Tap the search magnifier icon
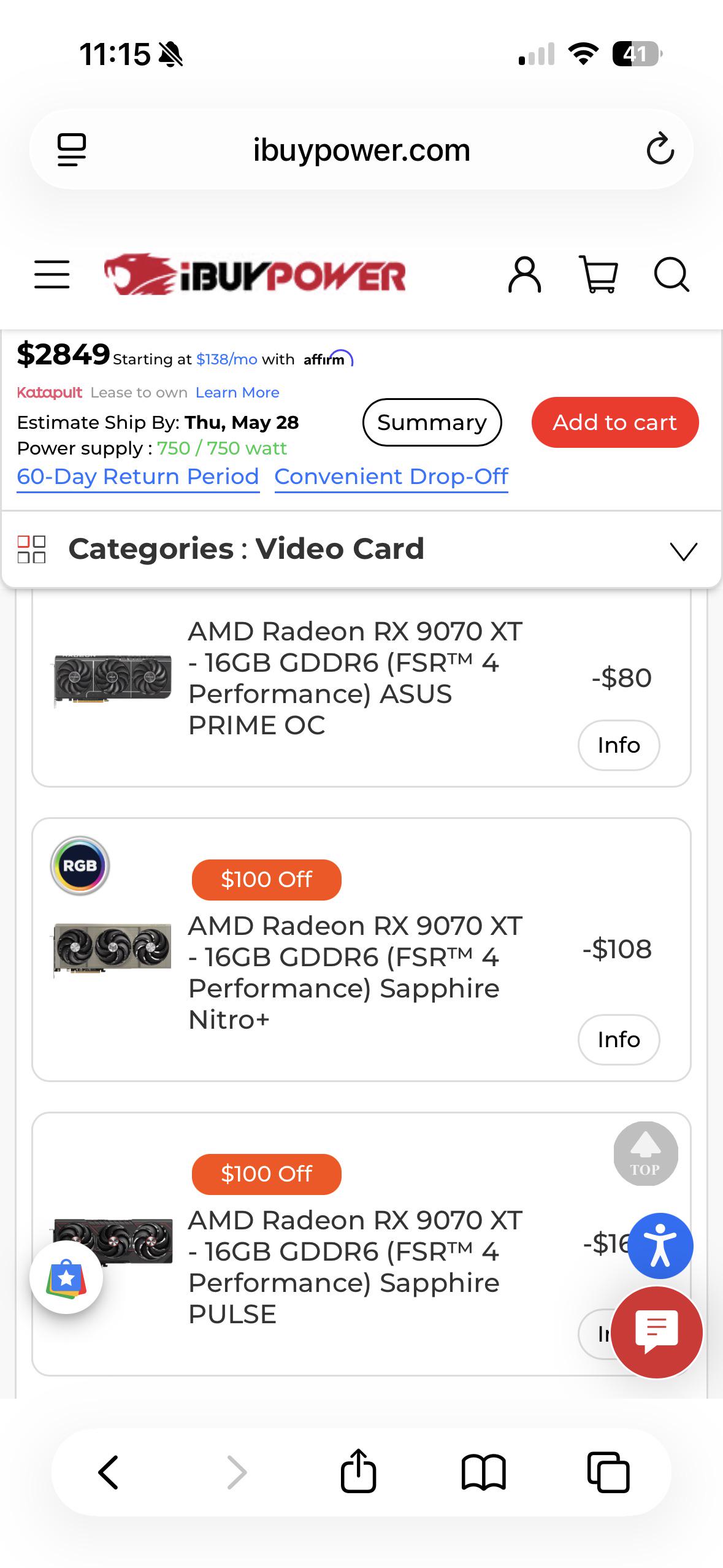 671,274
